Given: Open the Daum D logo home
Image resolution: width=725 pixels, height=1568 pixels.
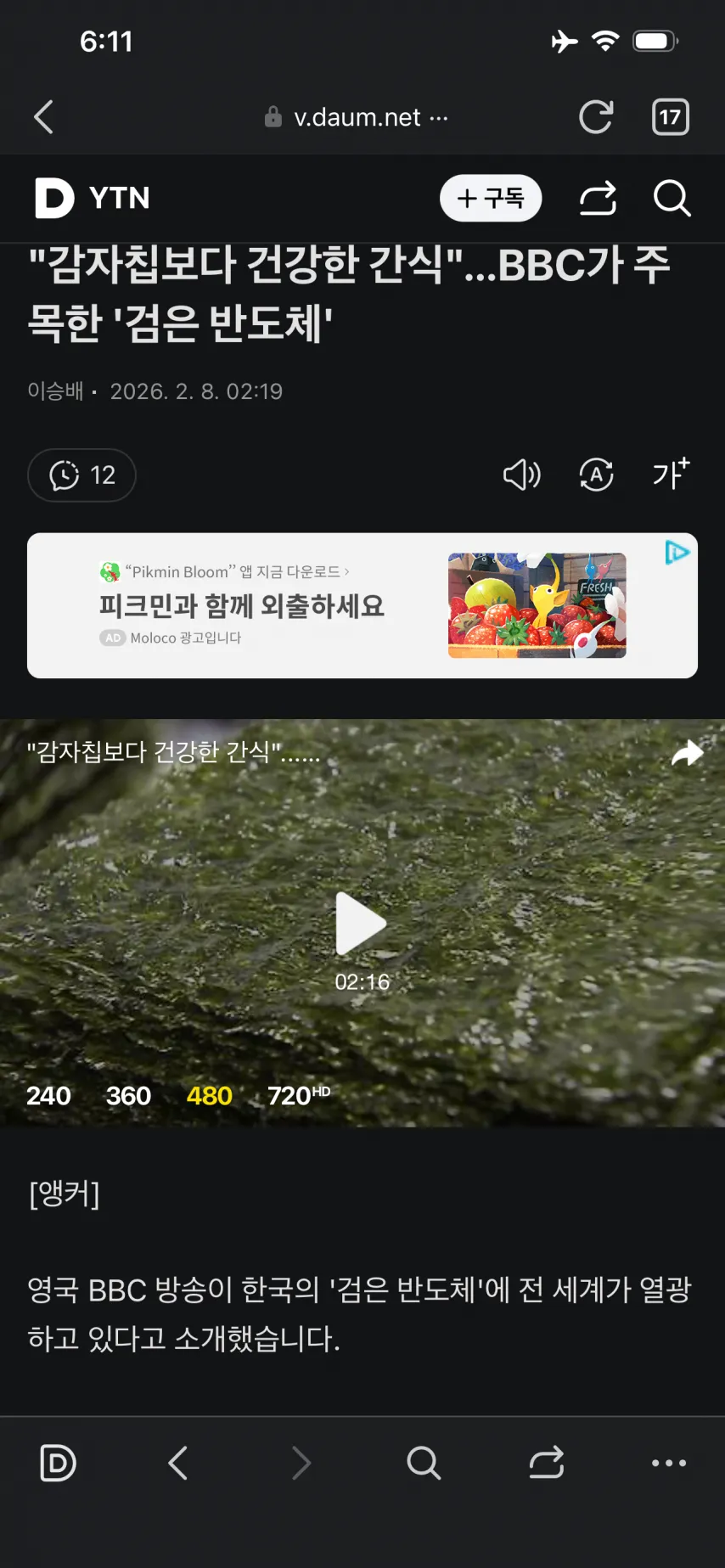Looking at the screenshot, I should tap(54, 198).
